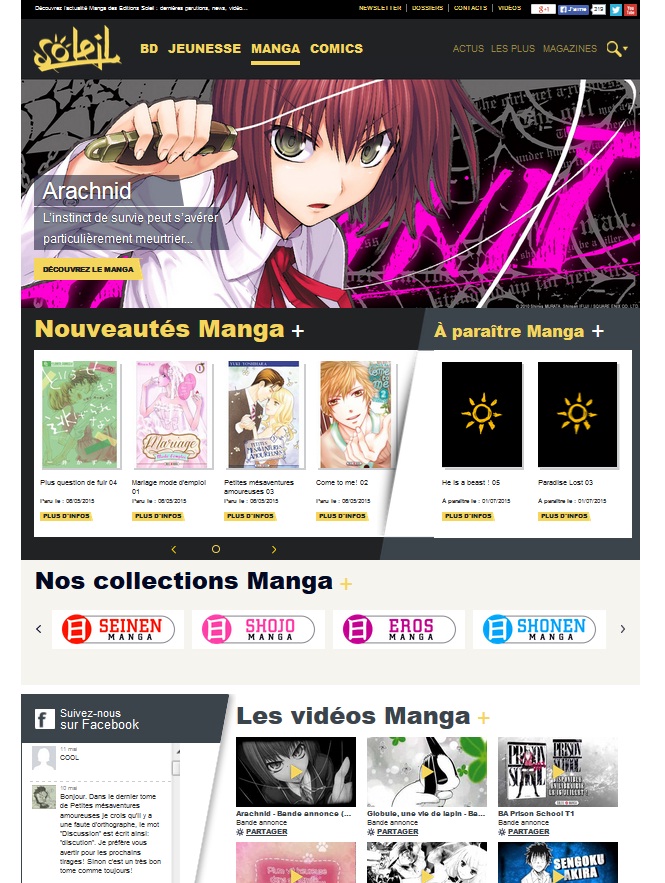Select the SHONEN manga collection
The height and width of the screenshot is (883, 665).
coord(539,630)
